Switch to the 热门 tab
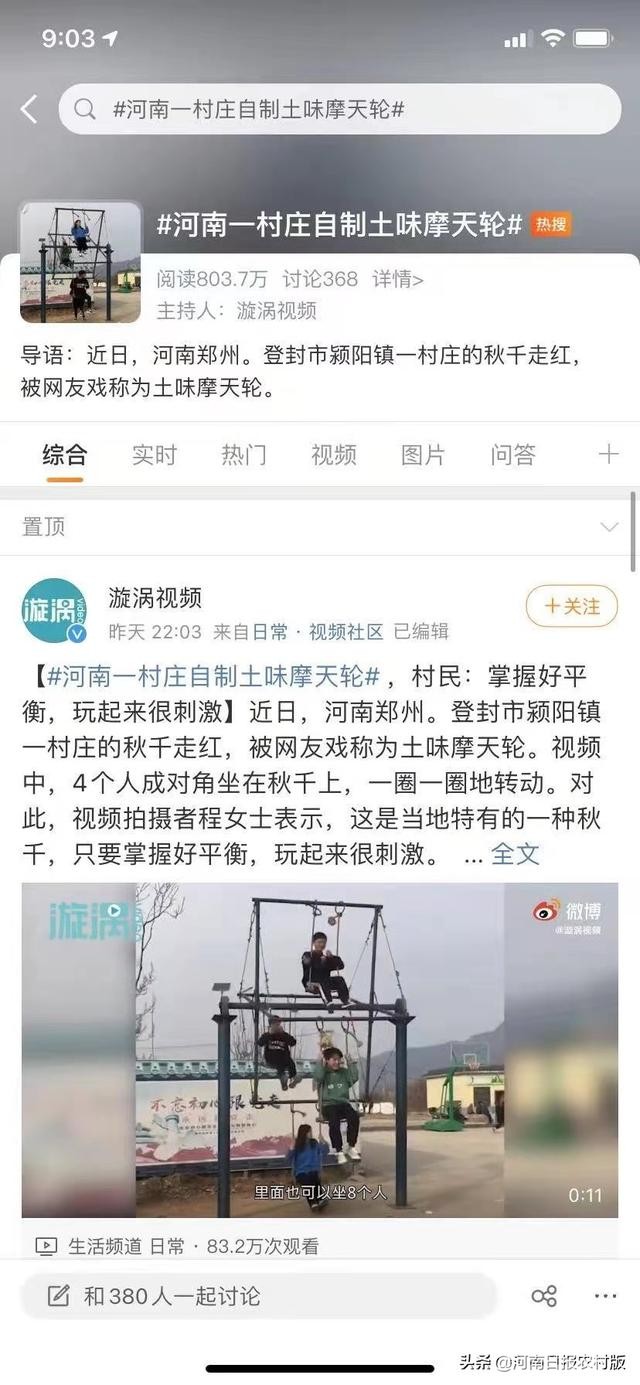The image size is (640, 1385). (244, 455)
